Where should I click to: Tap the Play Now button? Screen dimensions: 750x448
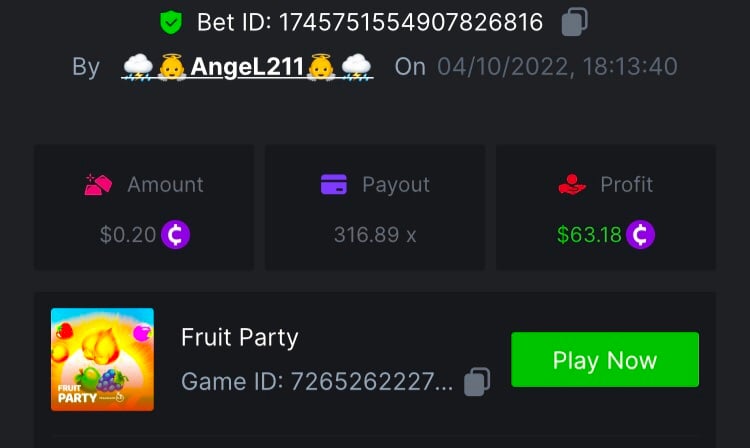click(x=604, y=360)
